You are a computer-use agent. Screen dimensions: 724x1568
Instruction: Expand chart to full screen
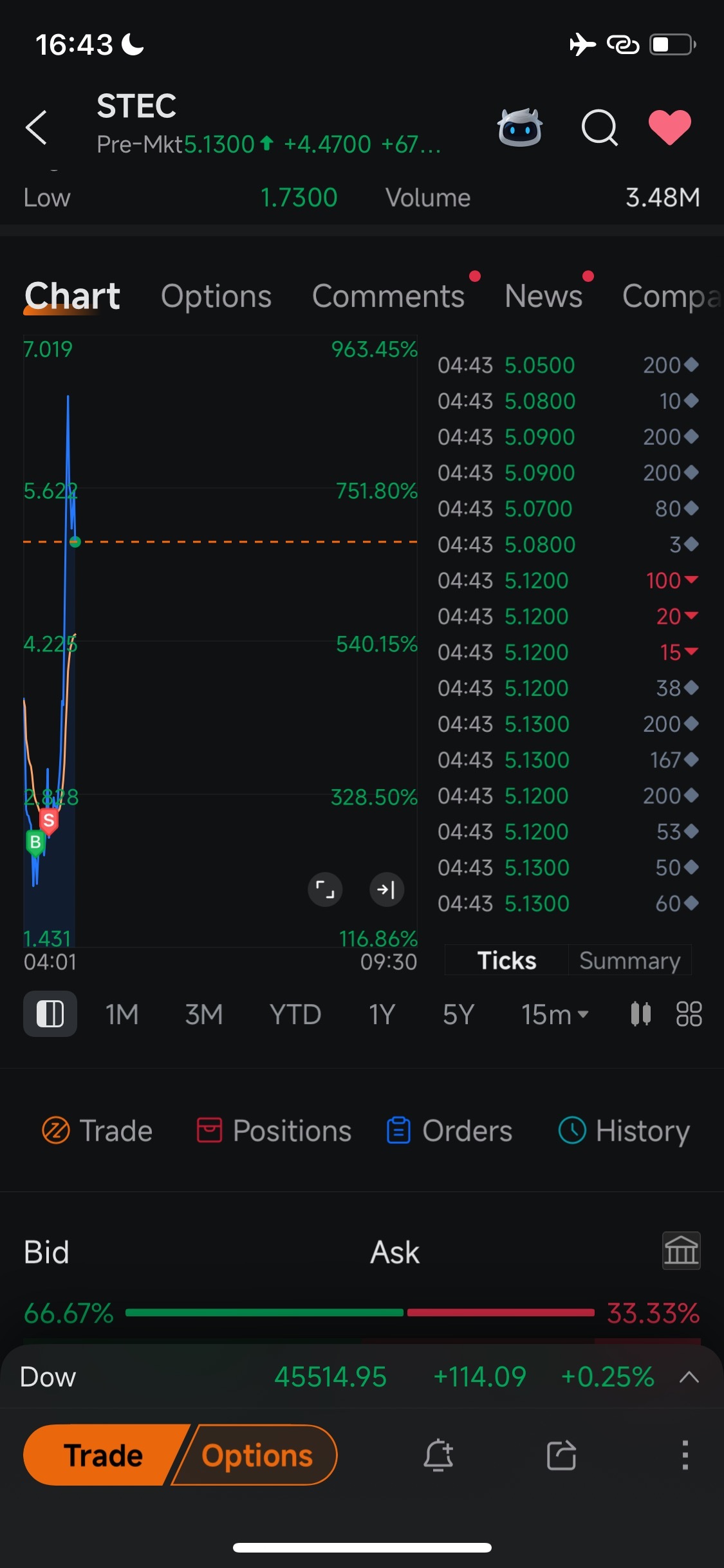pos(325,890)
